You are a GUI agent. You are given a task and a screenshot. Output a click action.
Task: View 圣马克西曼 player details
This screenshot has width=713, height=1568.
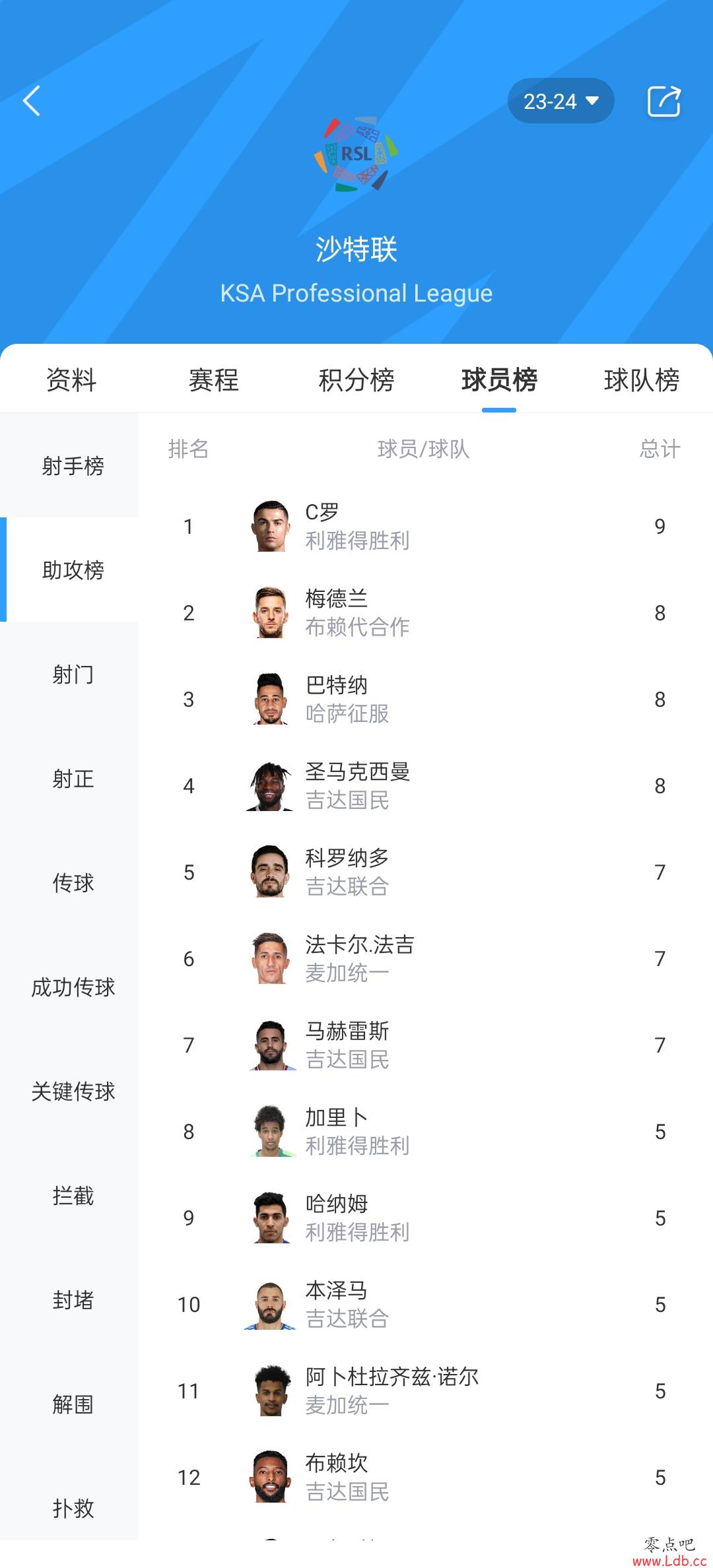[426, 785]
